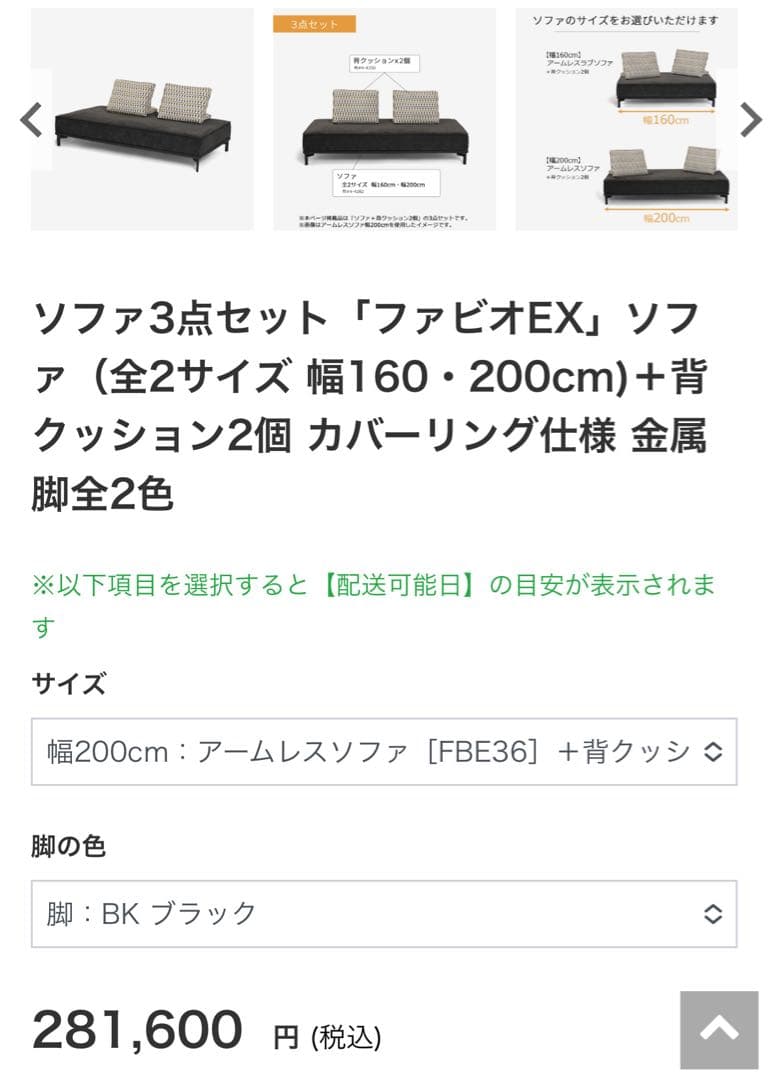Expand the 幅200cm アームレスソファ selection list

click(384, 753)
